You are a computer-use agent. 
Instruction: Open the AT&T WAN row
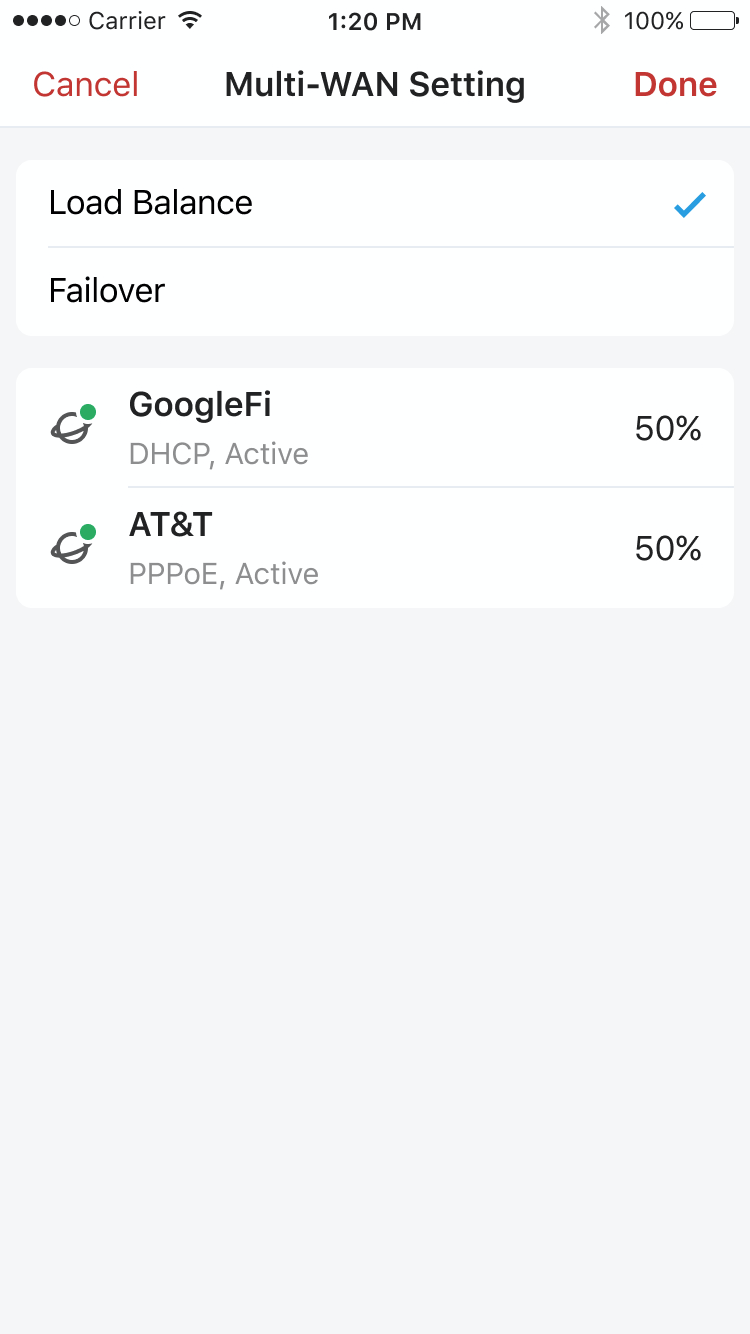tap(375, 548)
